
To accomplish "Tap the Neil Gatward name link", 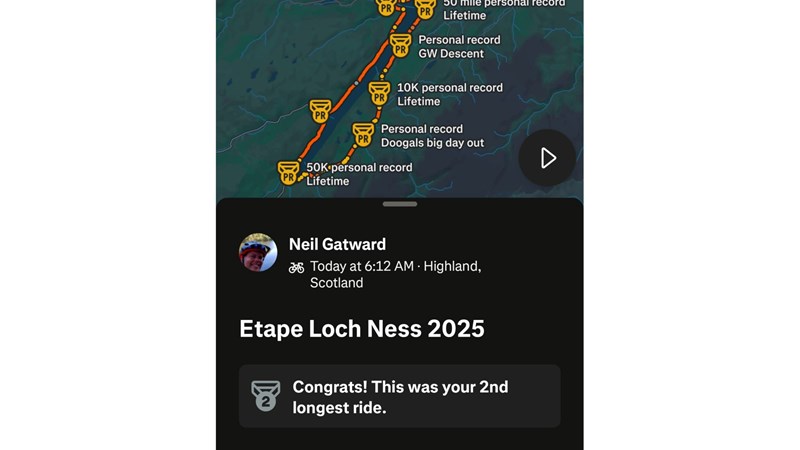I will point(337,244).
